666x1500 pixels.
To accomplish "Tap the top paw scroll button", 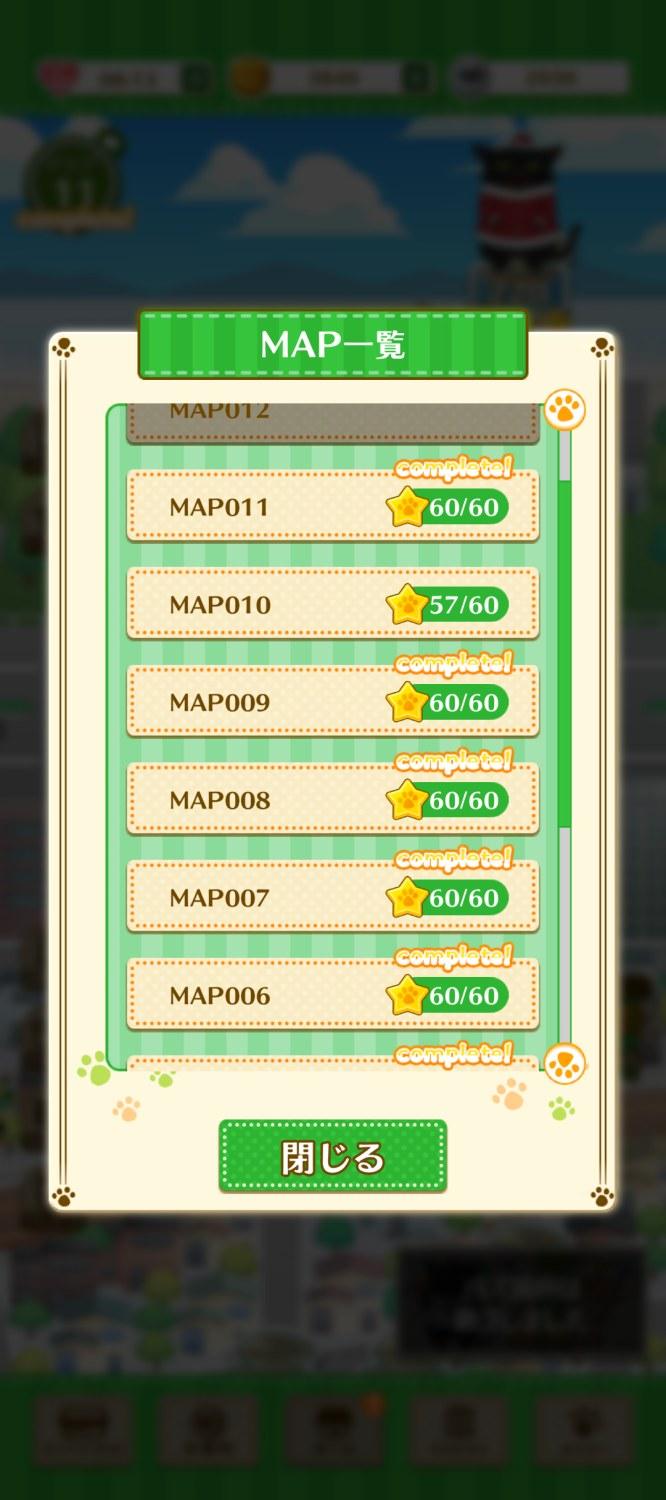I will tap(565, 409).
